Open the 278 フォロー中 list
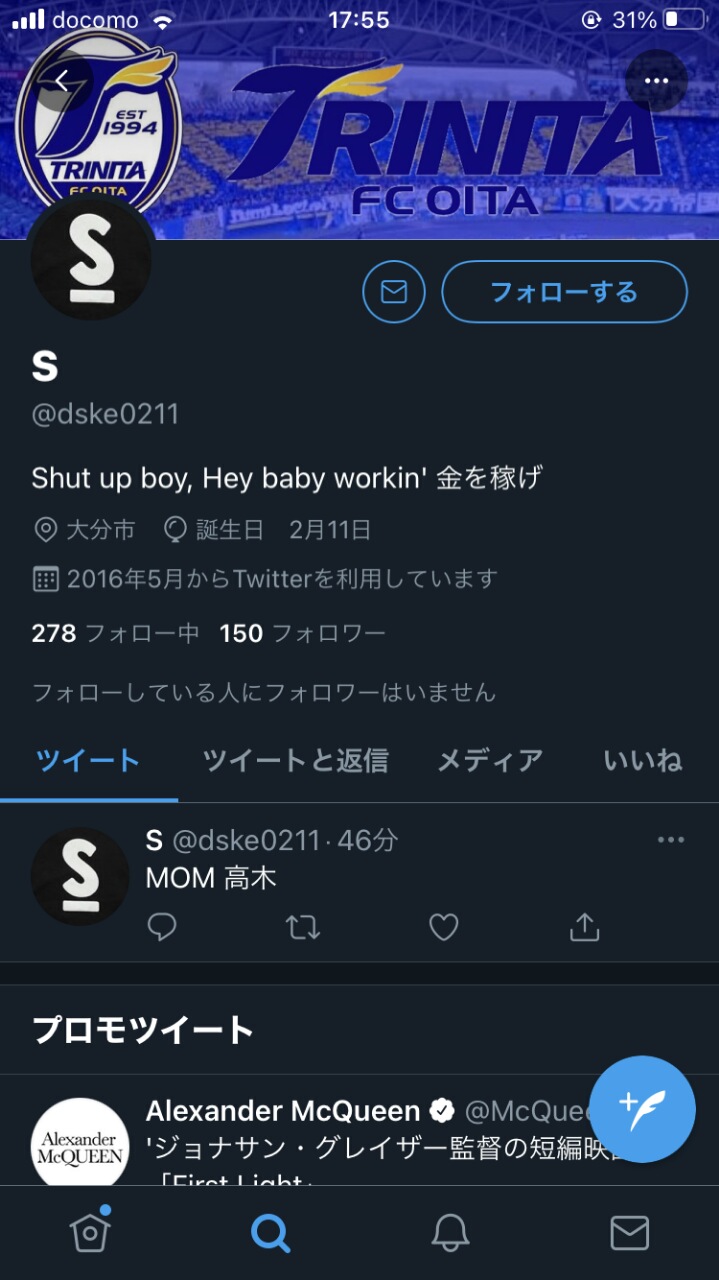 point(115,633)
